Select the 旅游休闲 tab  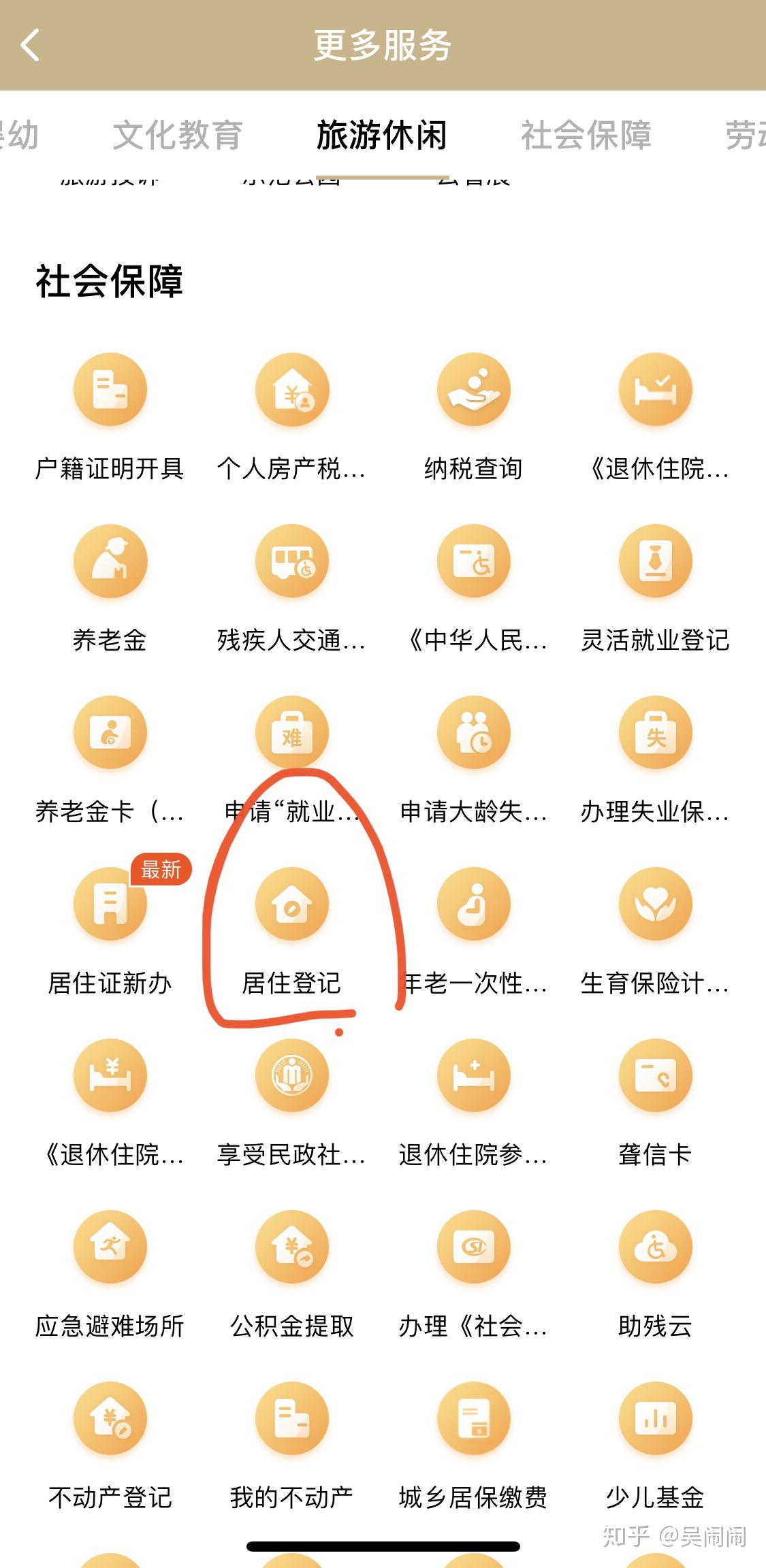pyautogui.click(x=382, y=135)
